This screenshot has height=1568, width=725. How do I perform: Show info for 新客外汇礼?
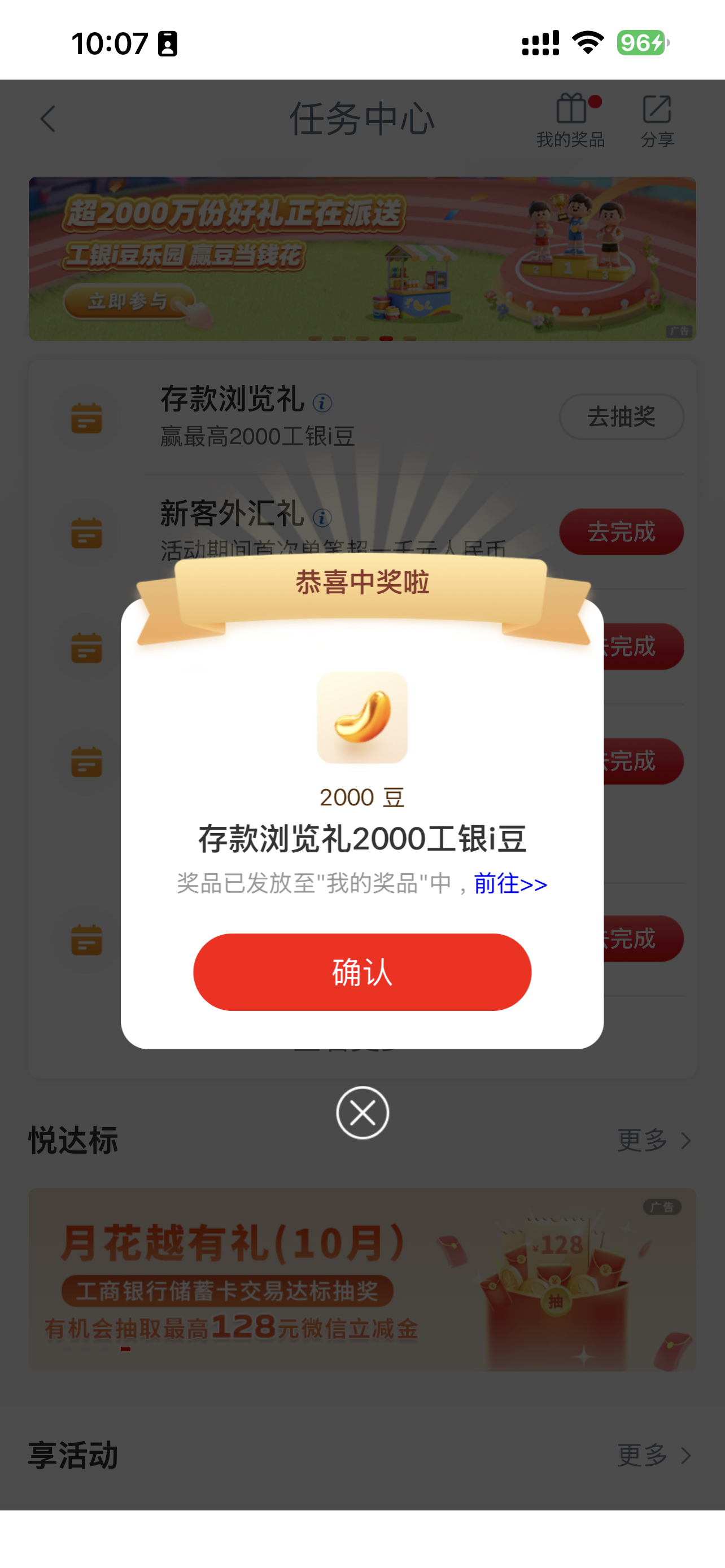[322, 518]
